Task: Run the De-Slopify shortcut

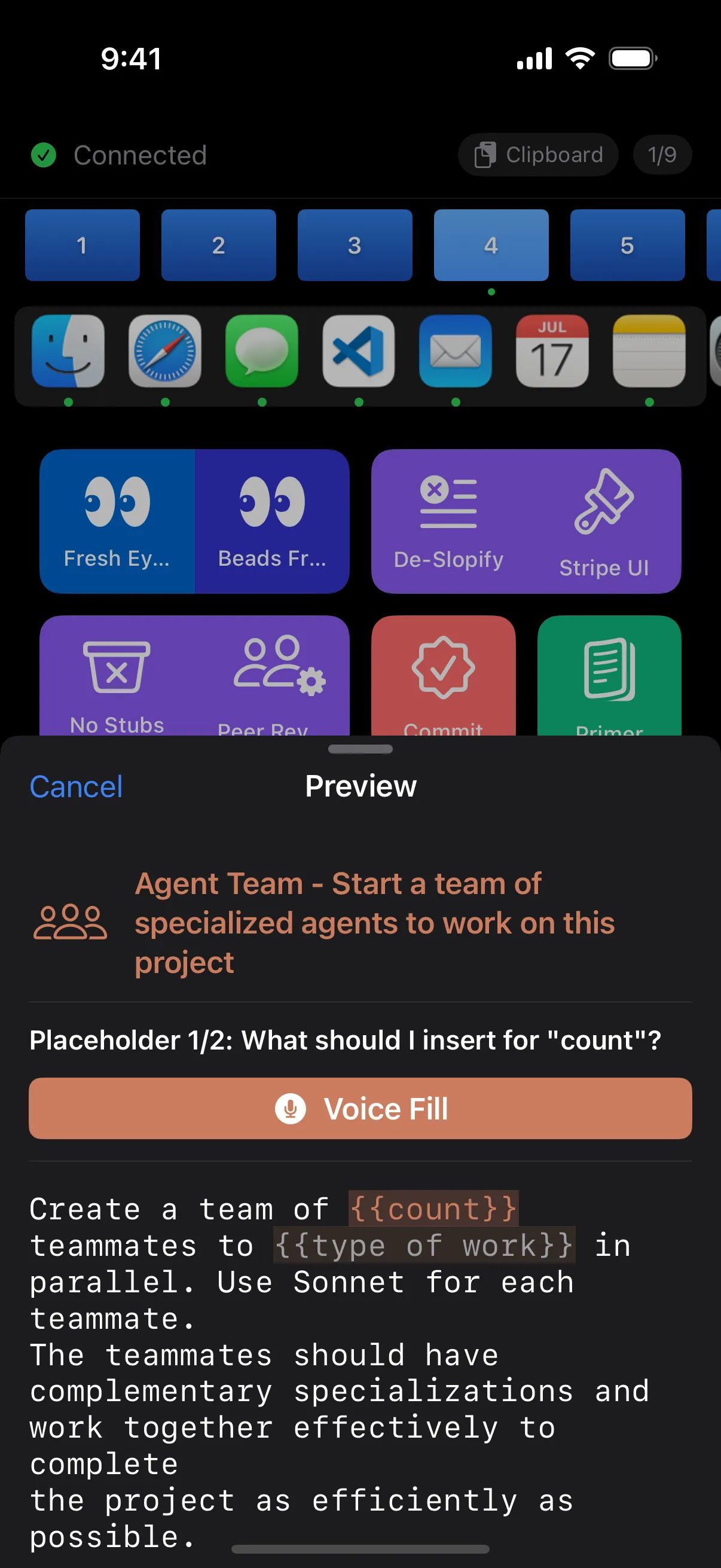Action: 449,520
